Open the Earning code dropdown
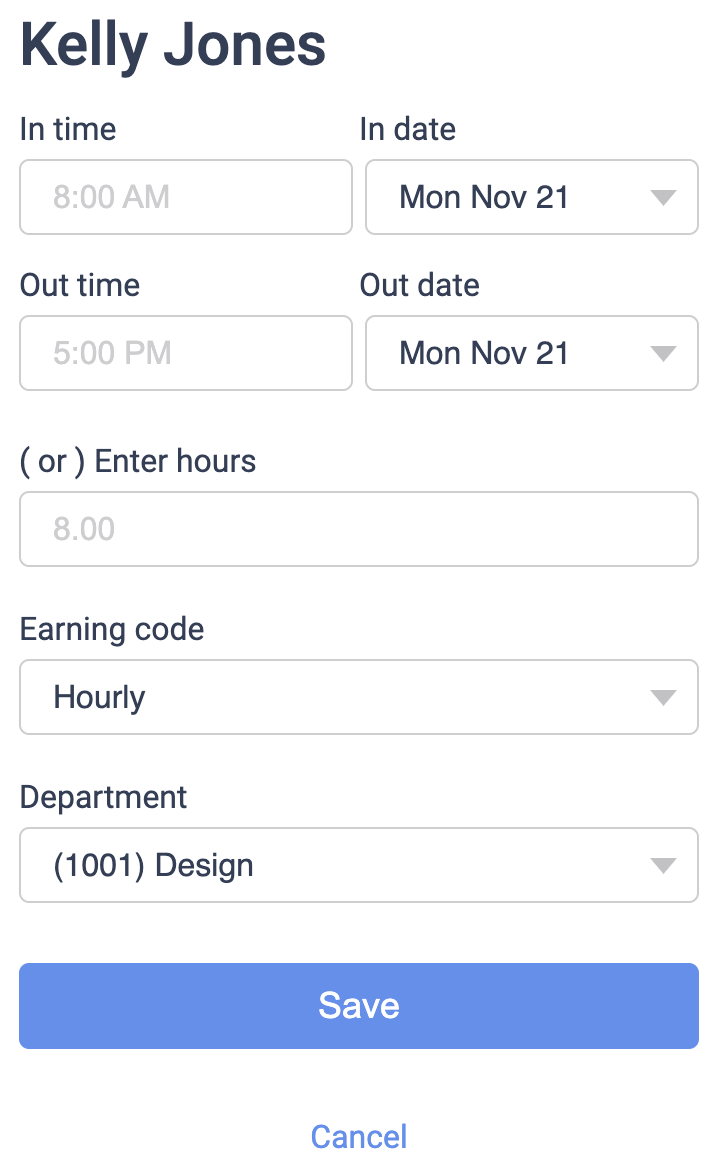The width and height of the screenshot is (720, 1168). click(x=359, y=697)
